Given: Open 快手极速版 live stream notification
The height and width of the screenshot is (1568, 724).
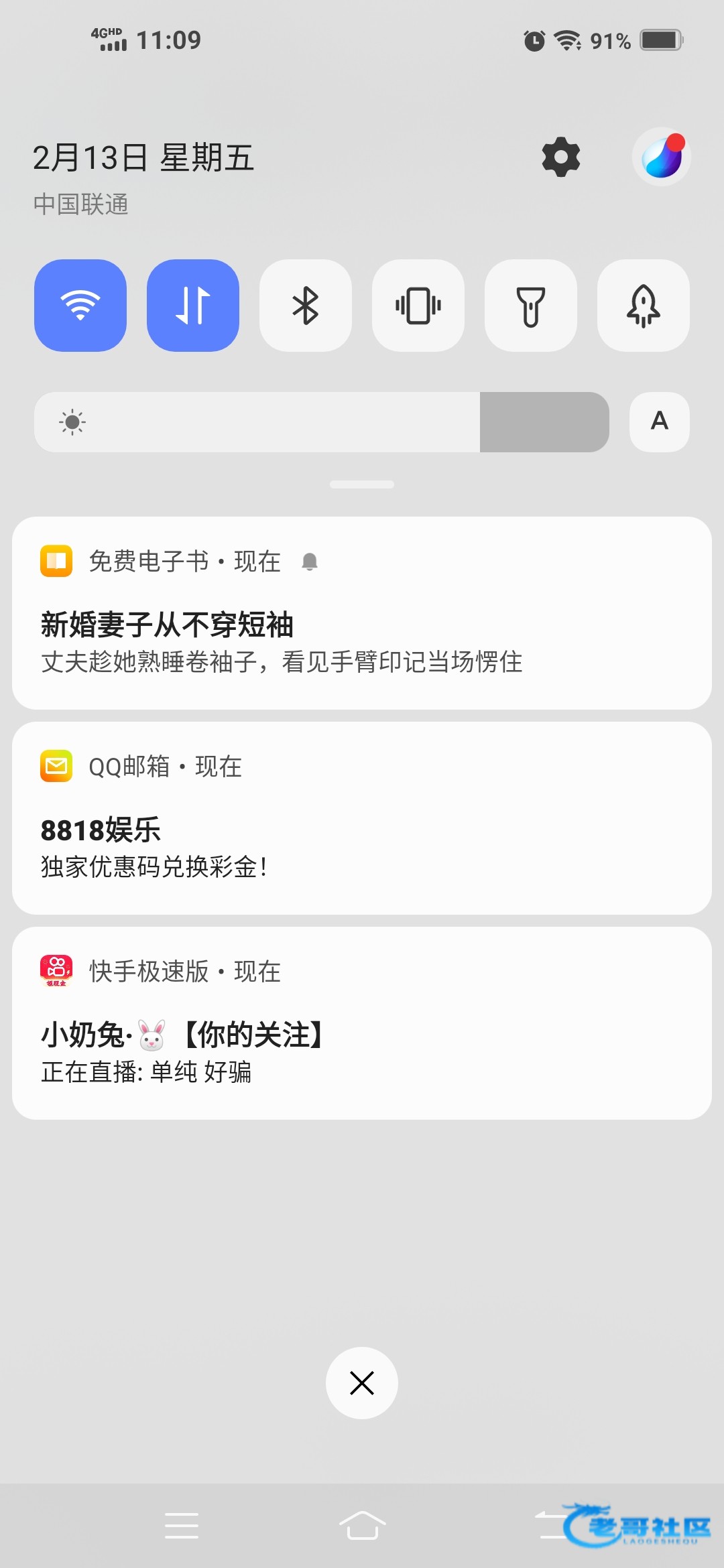Looking at the screenshot, I should coord(362,1023).
